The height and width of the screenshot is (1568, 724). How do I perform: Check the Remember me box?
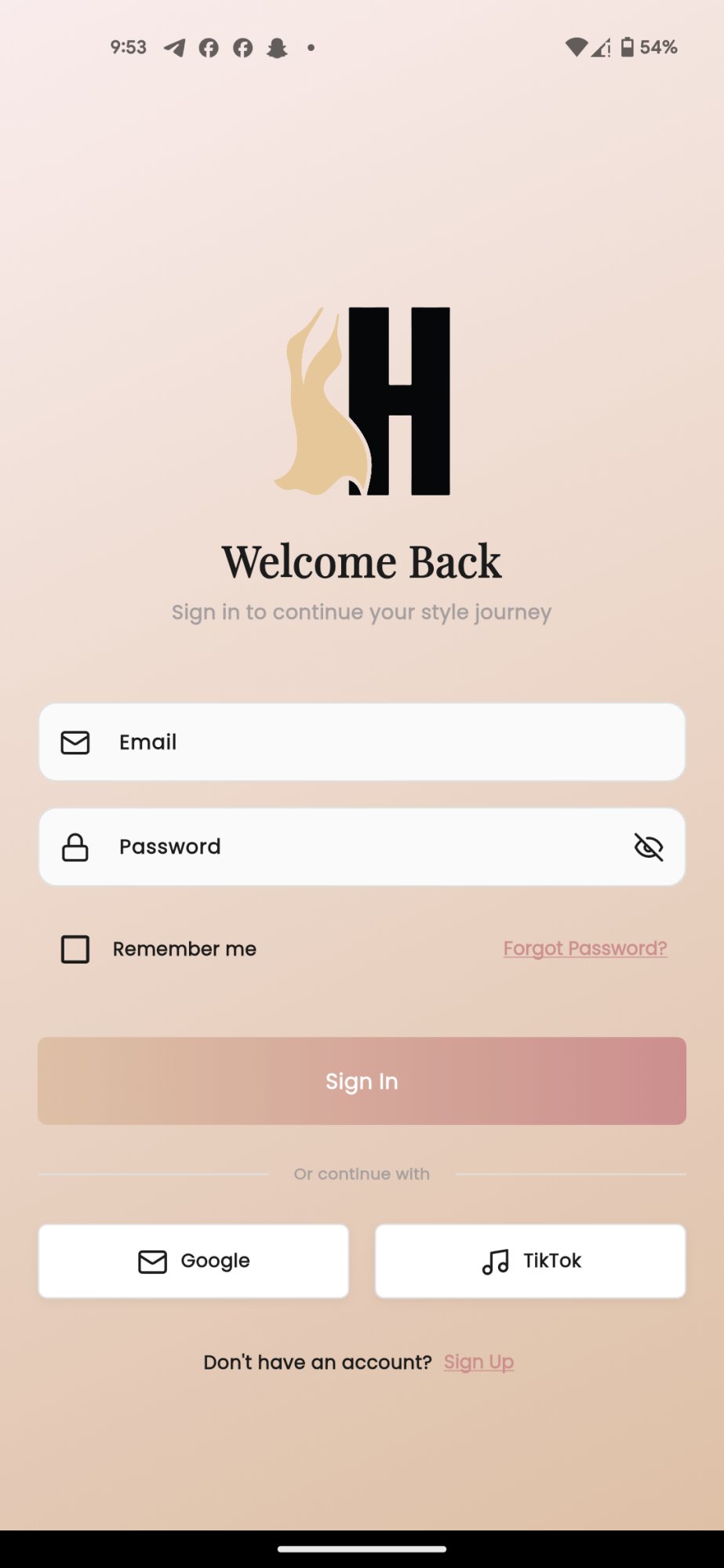pyautogui.click(x=75, y=949)
